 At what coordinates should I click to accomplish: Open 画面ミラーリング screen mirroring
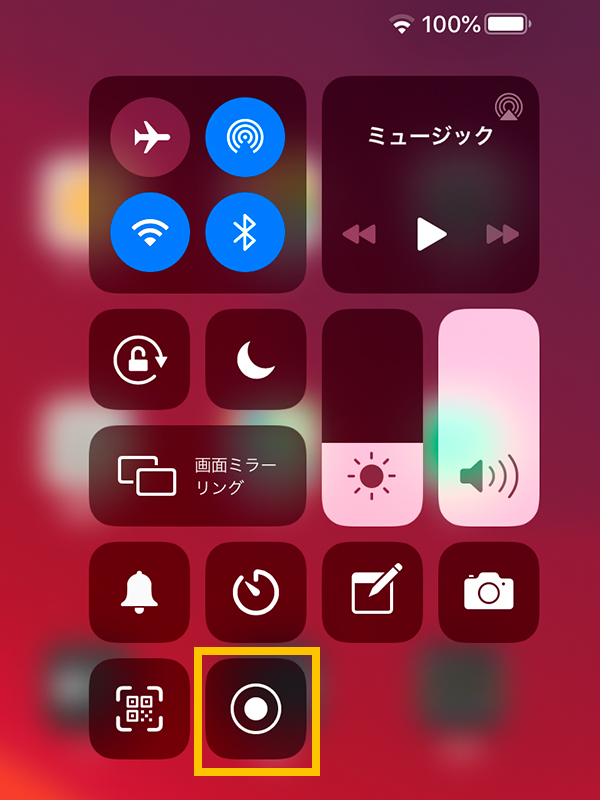[198, 476]
